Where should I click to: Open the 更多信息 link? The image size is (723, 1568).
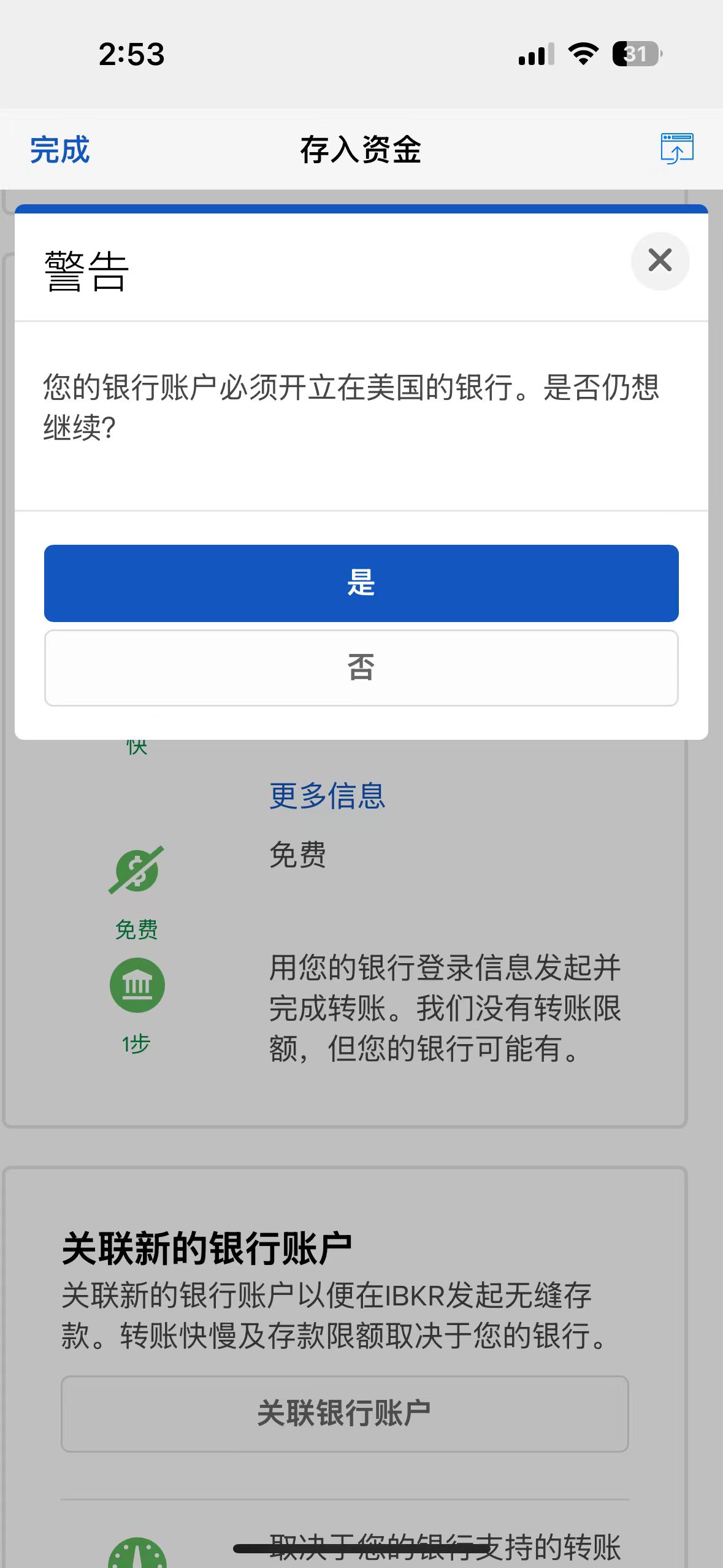(x=327, y=796)
